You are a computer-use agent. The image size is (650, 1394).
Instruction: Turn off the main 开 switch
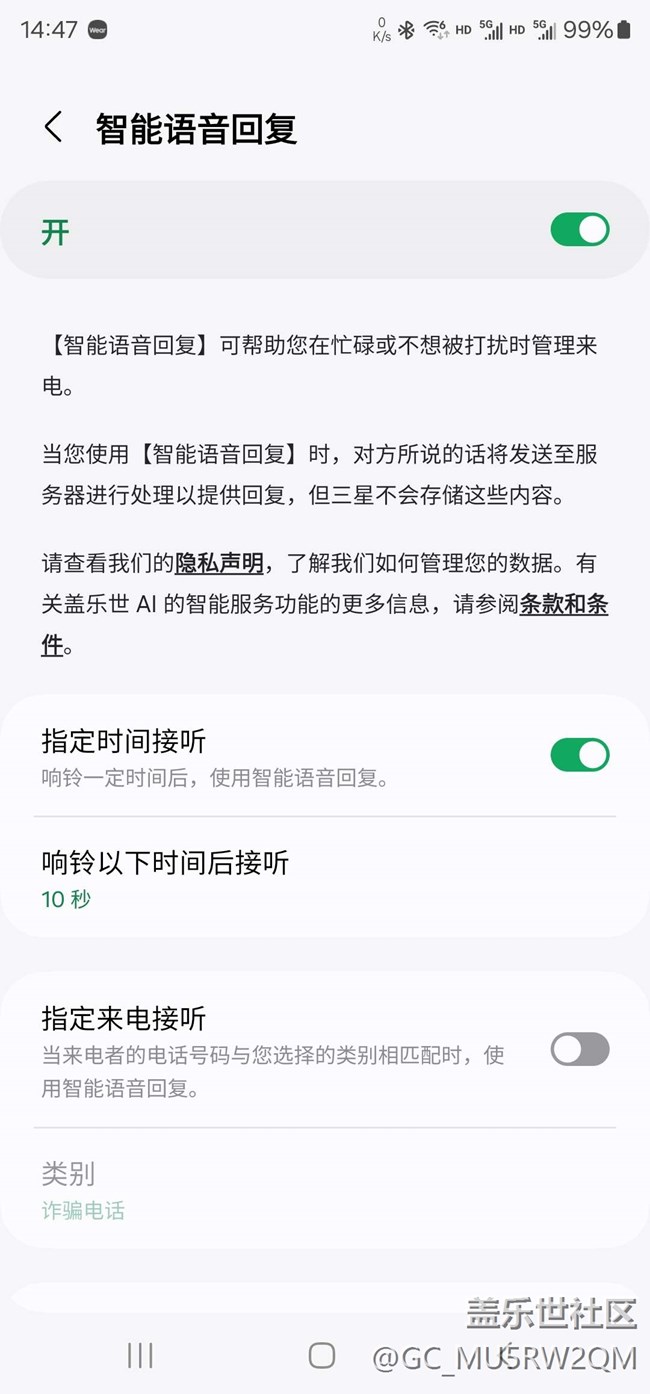pyautogui.click(x=580, y=230)
